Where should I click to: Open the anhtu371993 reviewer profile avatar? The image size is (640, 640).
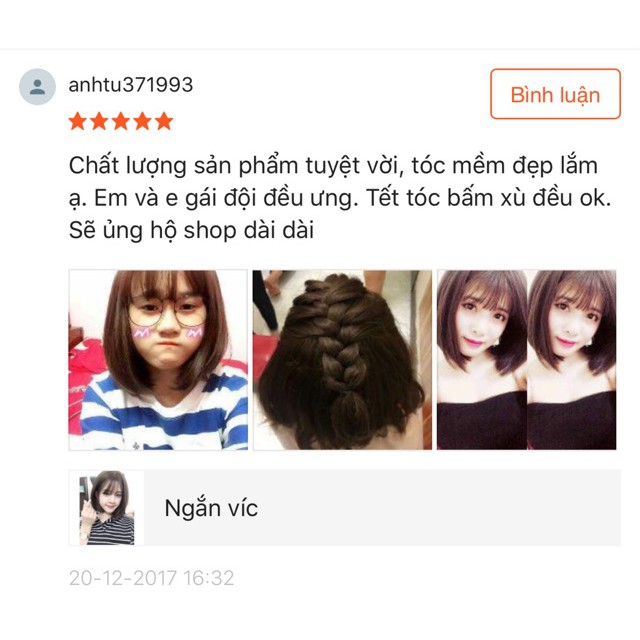point(37,87)
